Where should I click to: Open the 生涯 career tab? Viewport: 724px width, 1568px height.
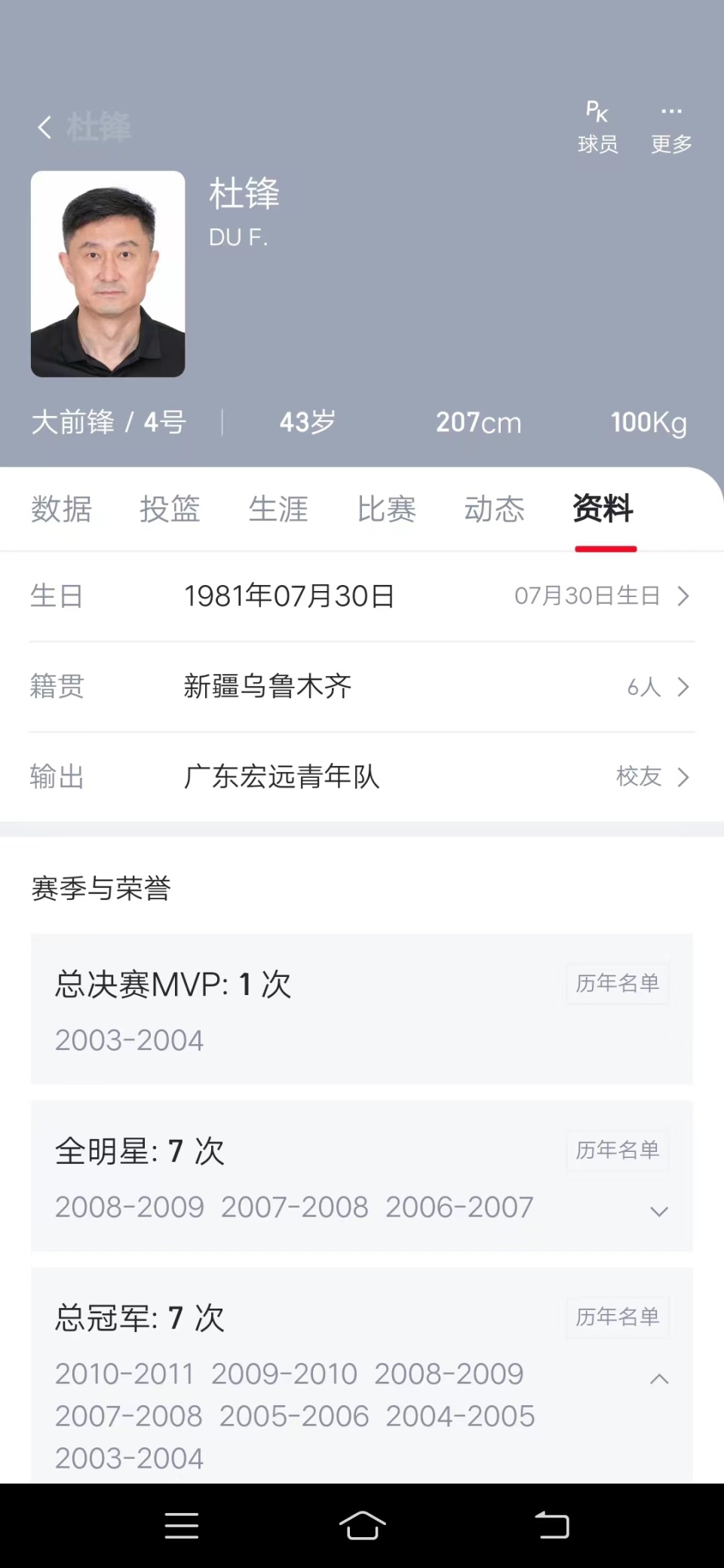[278, 510]
